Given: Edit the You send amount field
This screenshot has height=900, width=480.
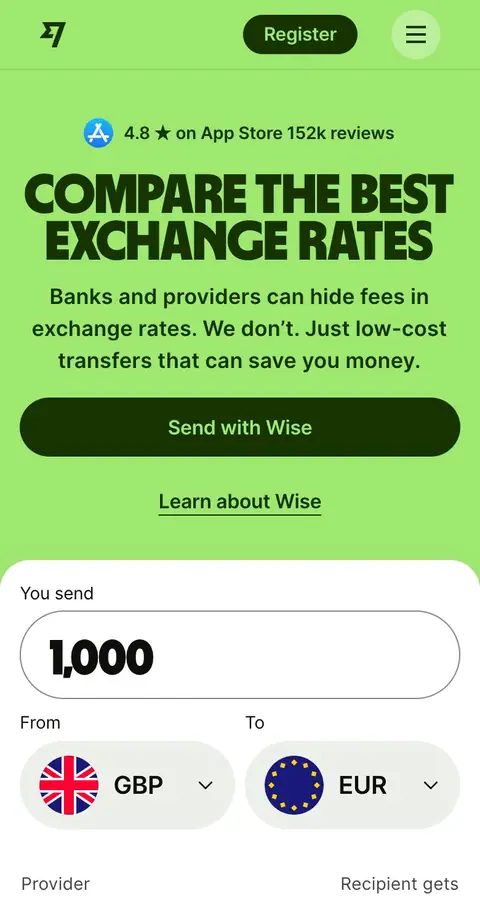Looking at the screenshot, I should click(x=240, y=655).
